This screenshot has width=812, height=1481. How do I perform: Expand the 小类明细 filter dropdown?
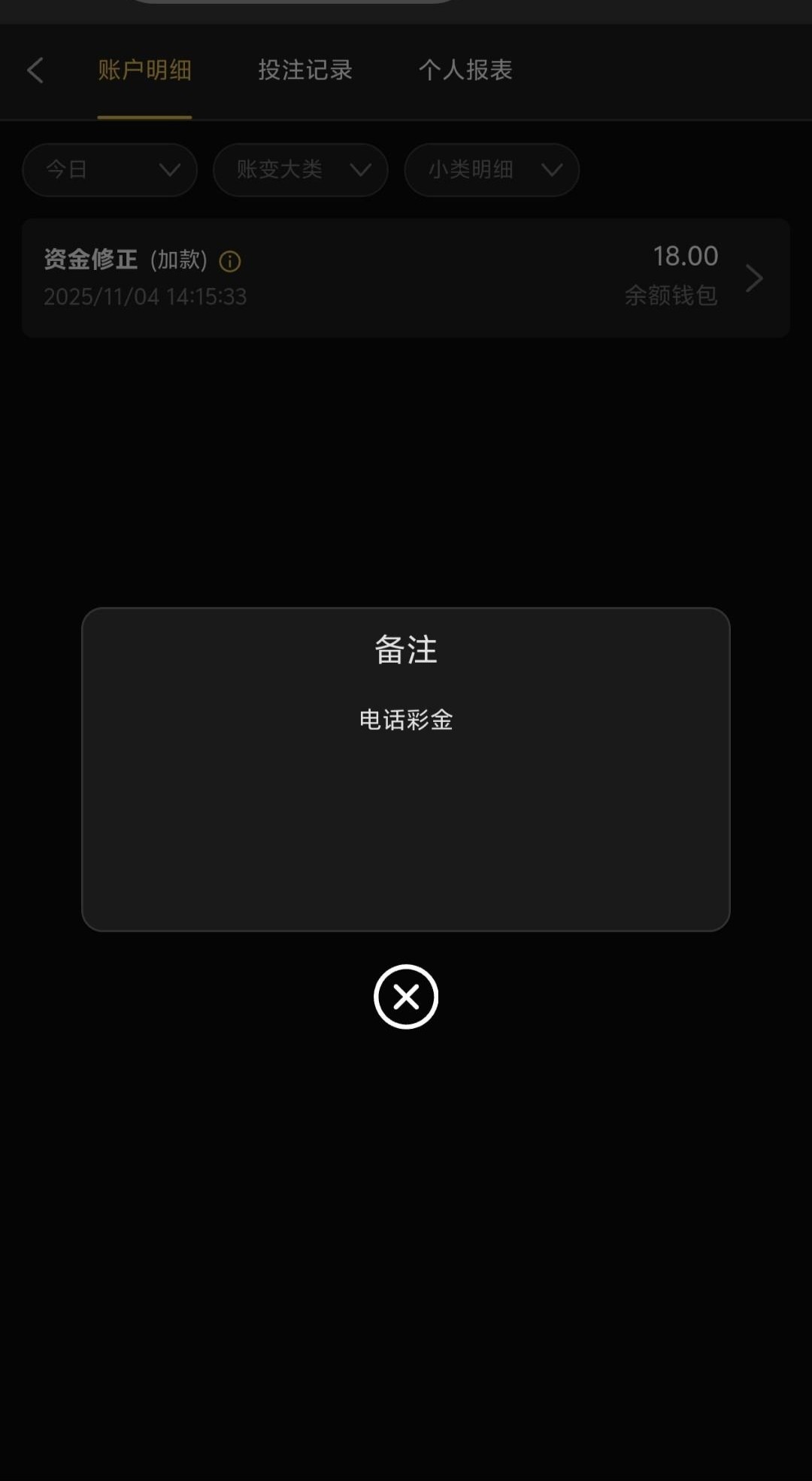pos(492,170)
